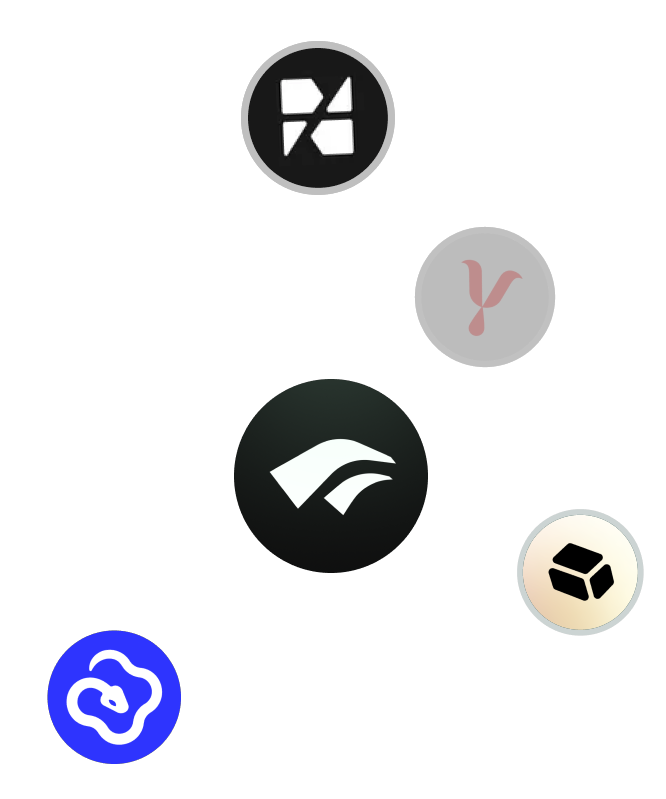Open the blue app with white snake icon

pyautogui.click(x=114, y=697)
